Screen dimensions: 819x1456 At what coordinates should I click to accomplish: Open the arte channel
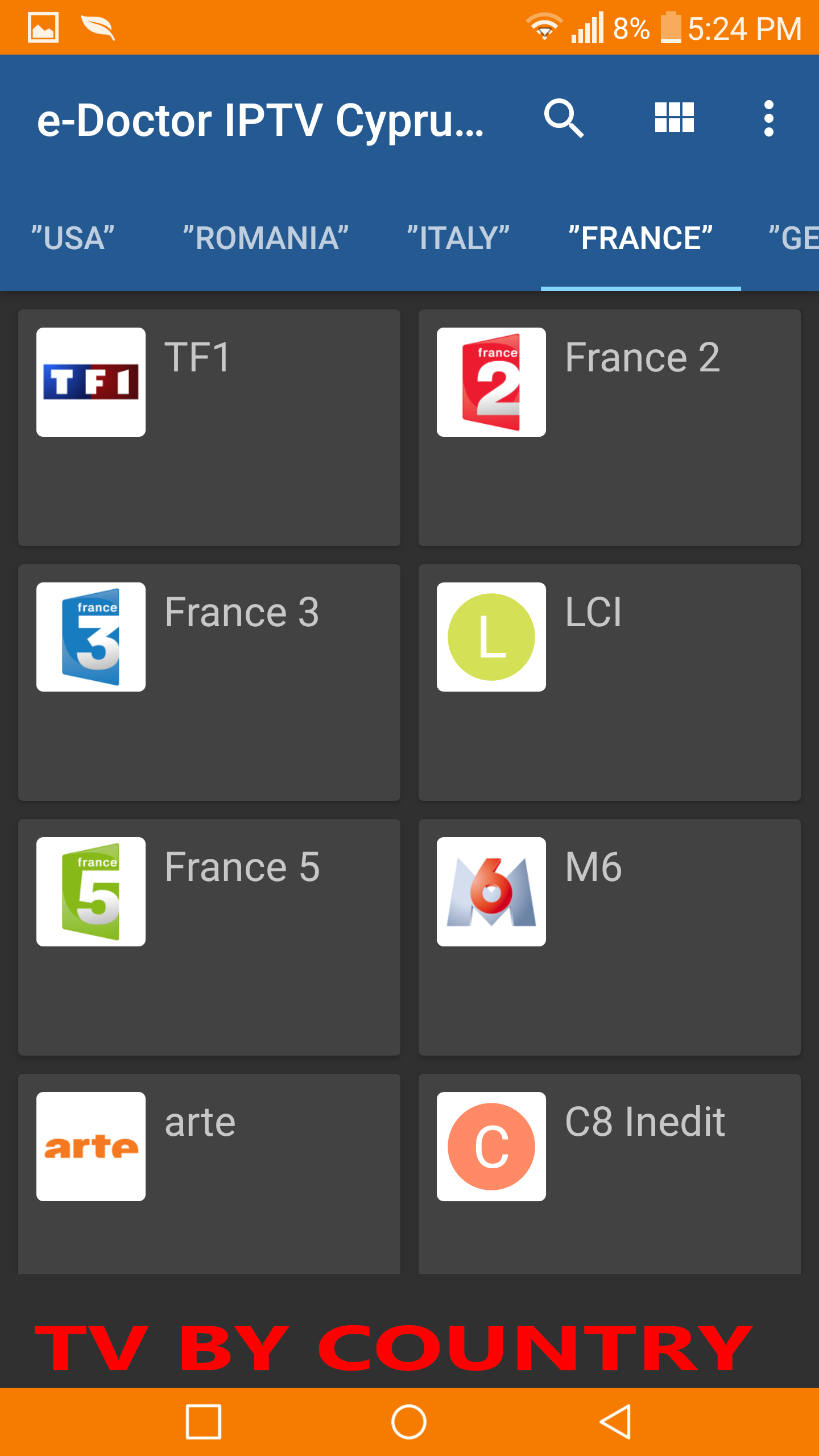tap(209, 1174)
